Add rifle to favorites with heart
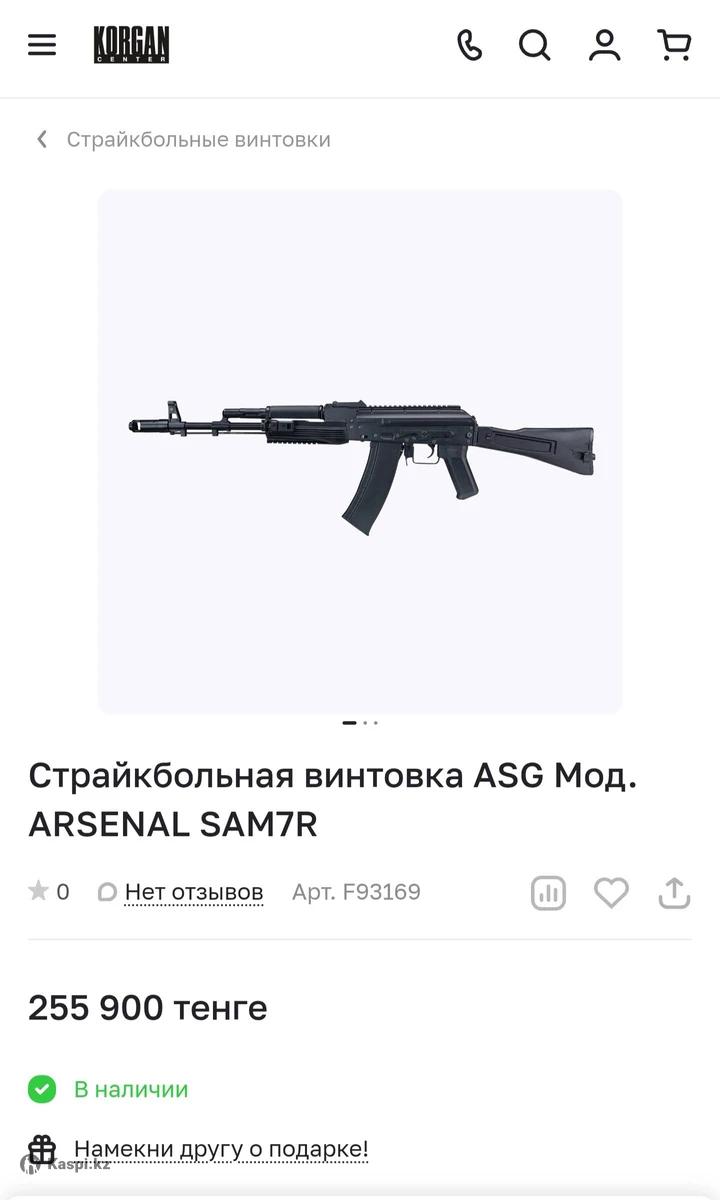Image resolution: width=720 pixels, height=1200 pixels. 611,893
